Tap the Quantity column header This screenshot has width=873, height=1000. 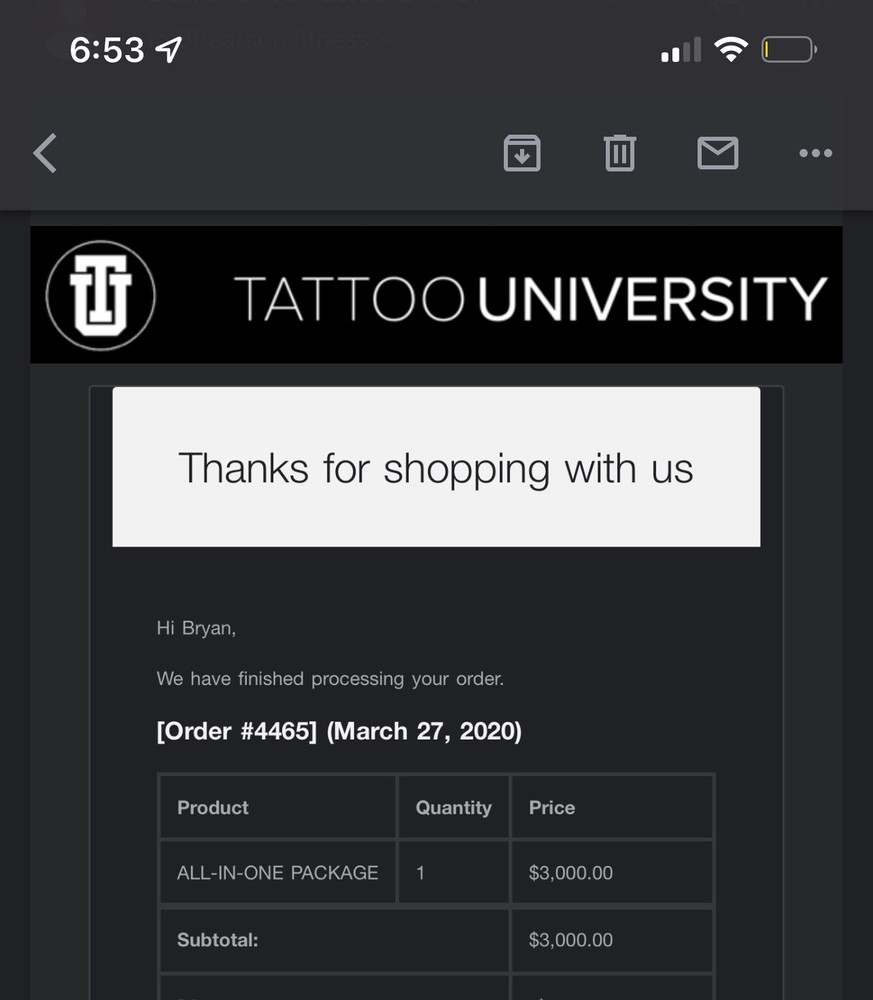[x=453, y=807]
